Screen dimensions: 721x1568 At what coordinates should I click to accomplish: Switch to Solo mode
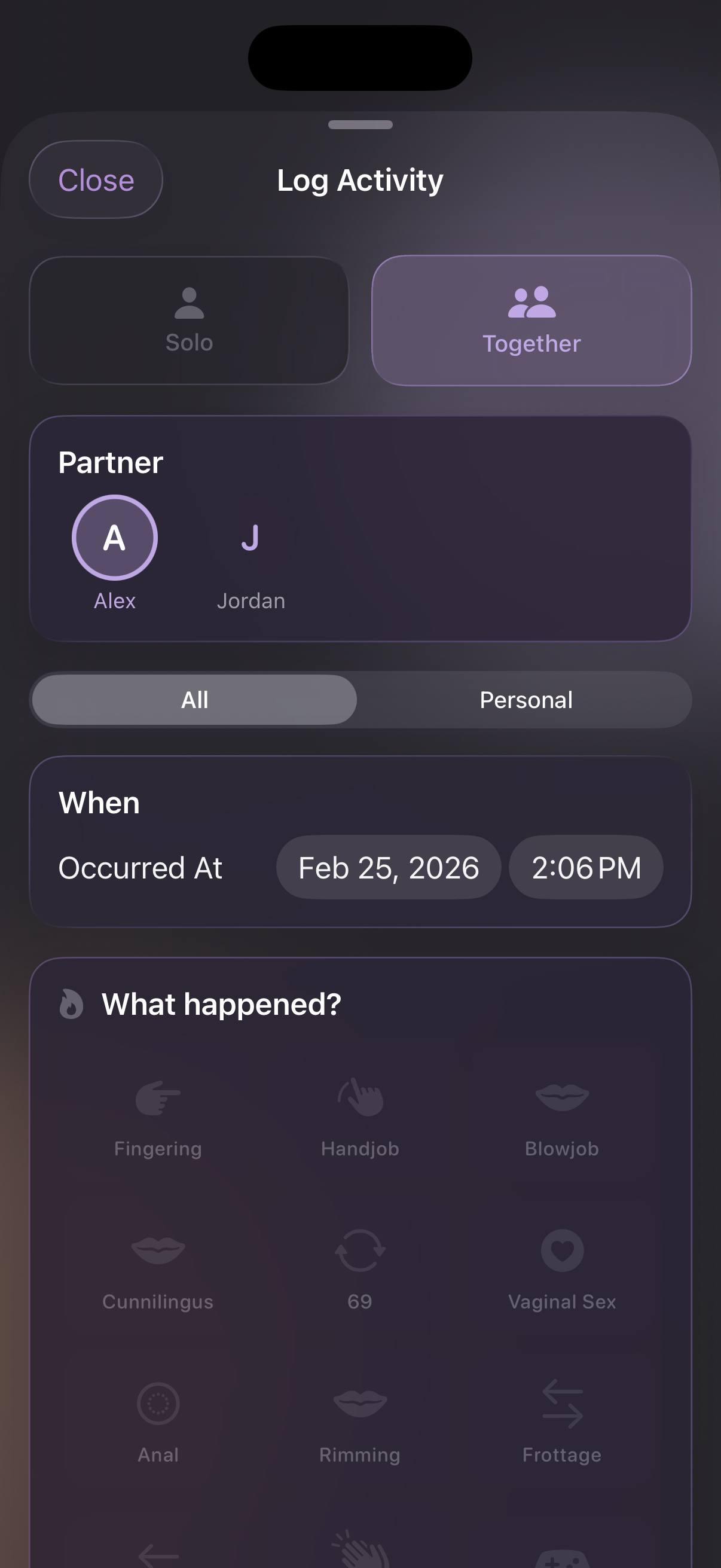tap(188, 320)
